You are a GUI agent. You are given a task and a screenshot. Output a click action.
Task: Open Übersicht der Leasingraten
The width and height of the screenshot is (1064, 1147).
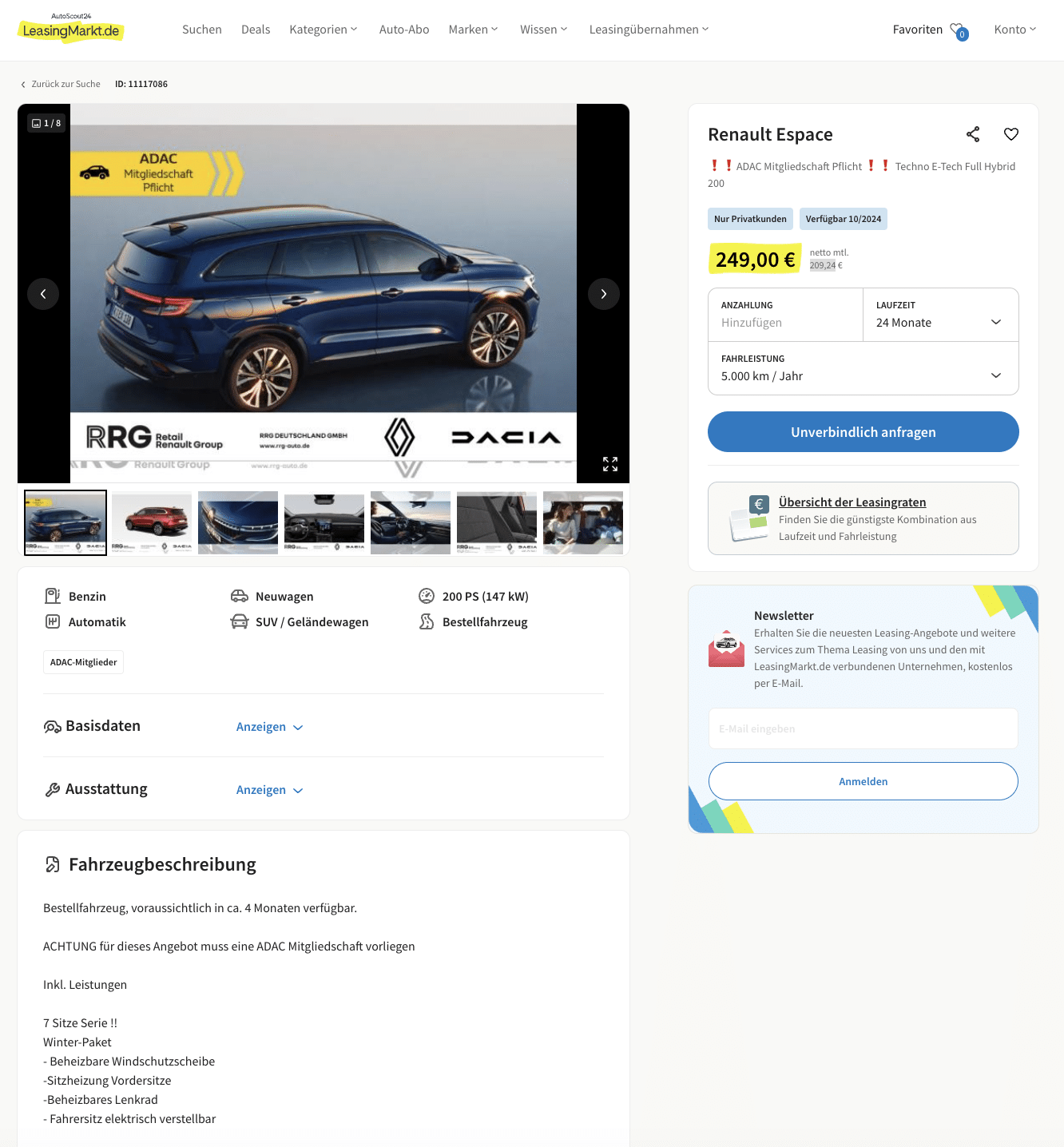point(852,502)
